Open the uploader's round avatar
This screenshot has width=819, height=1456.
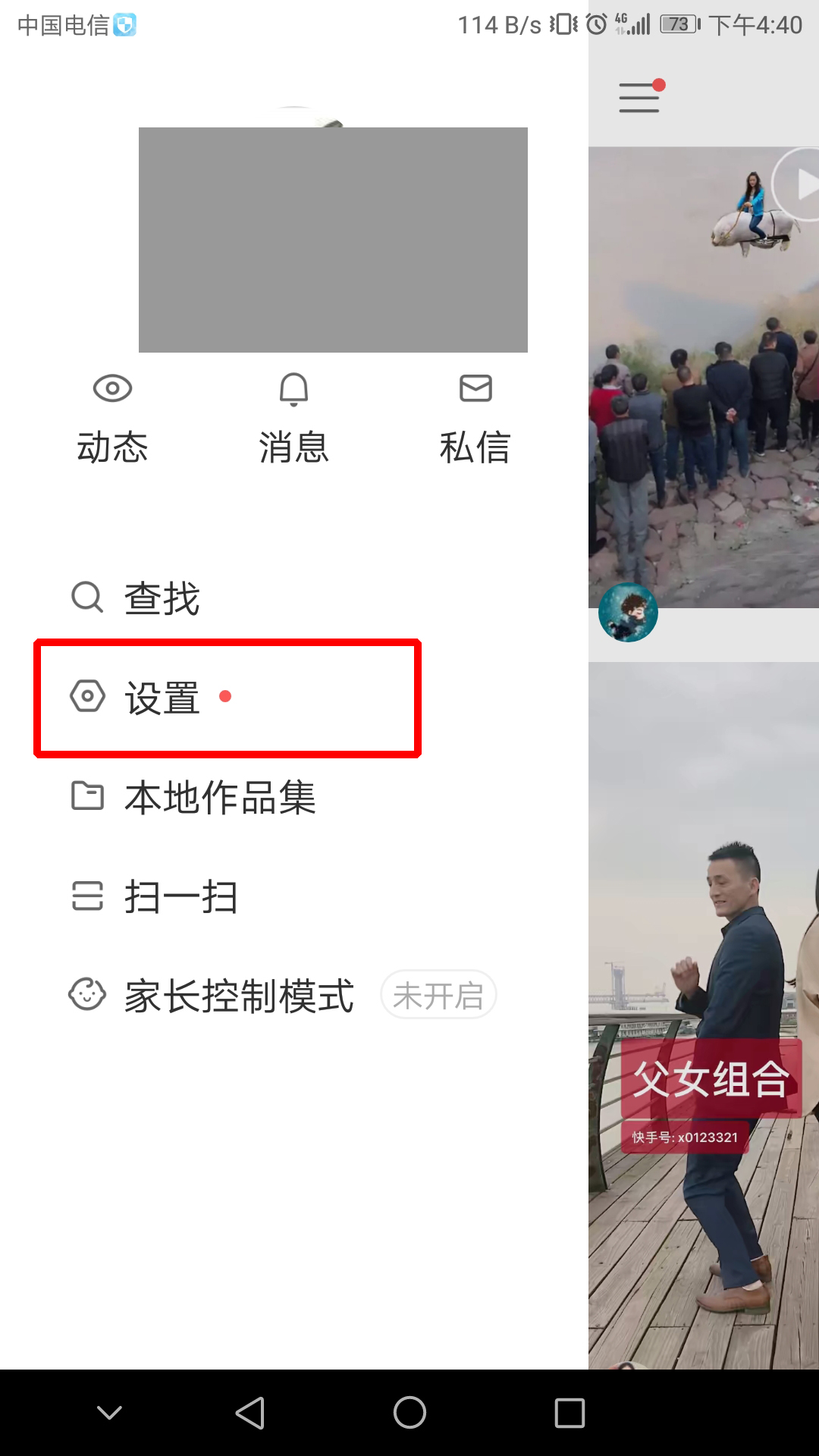click(x=628, y=613)
